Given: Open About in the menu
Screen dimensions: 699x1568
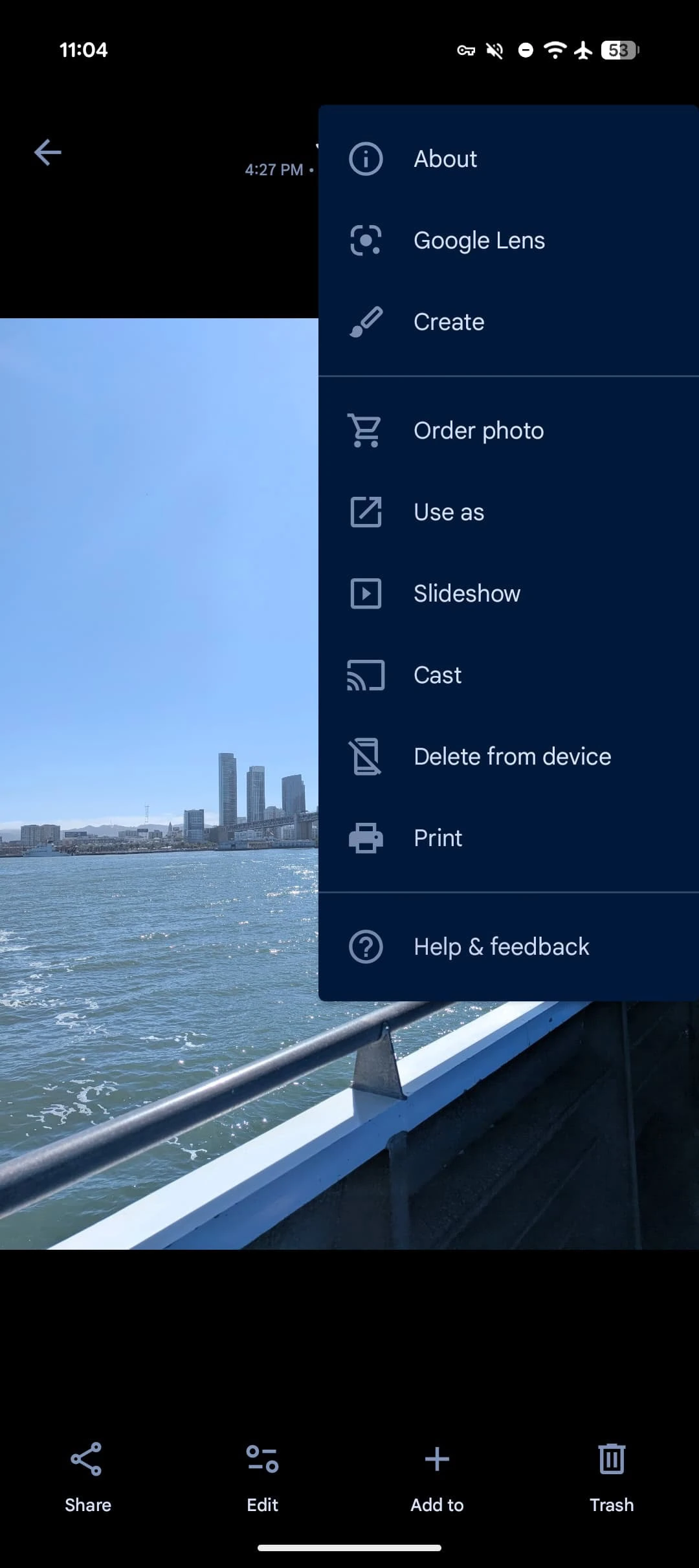Looking at the screenshot, I should coord(445,159).
